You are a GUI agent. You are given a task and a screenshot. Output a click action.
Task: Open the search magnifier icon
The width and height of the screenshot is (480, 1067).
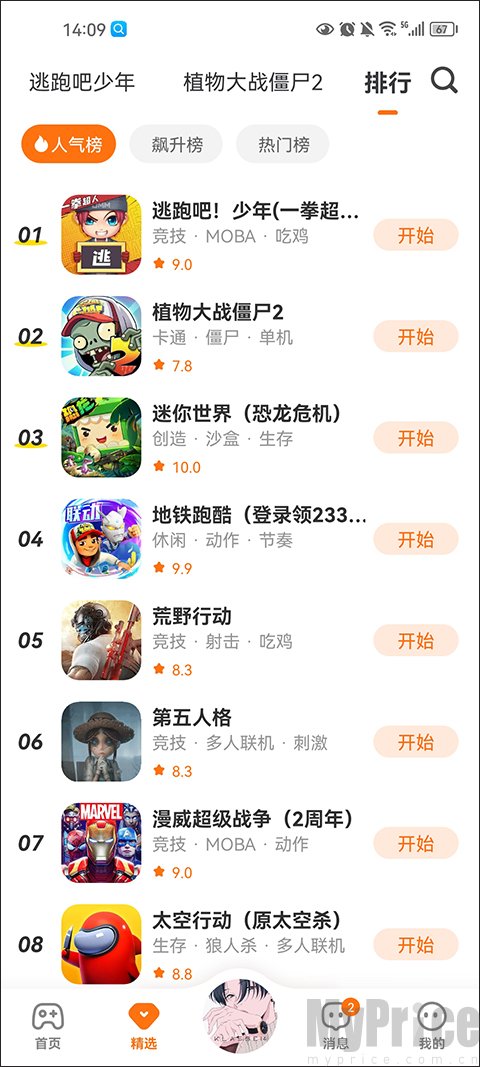[444, 81]
